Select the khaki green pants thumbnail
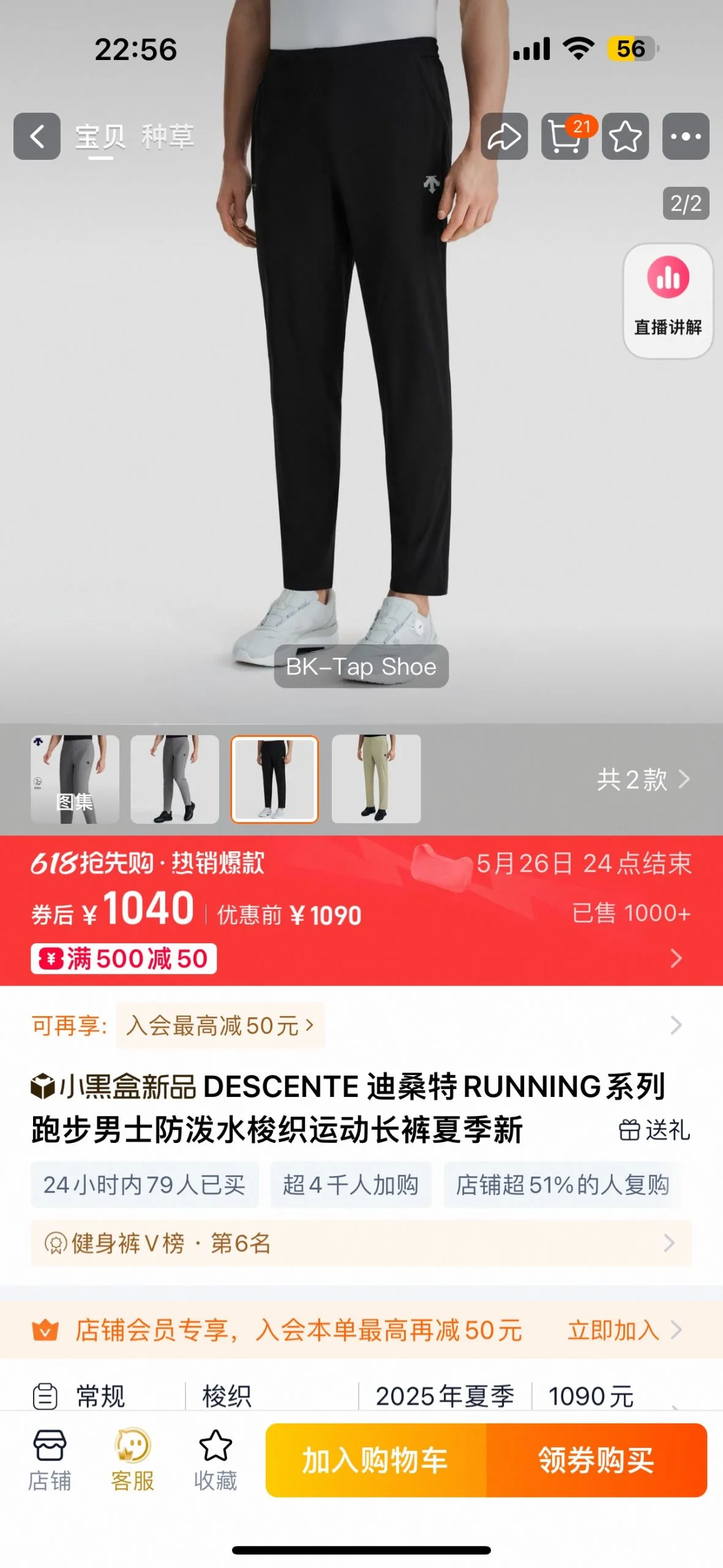 (x=376, y=779)
